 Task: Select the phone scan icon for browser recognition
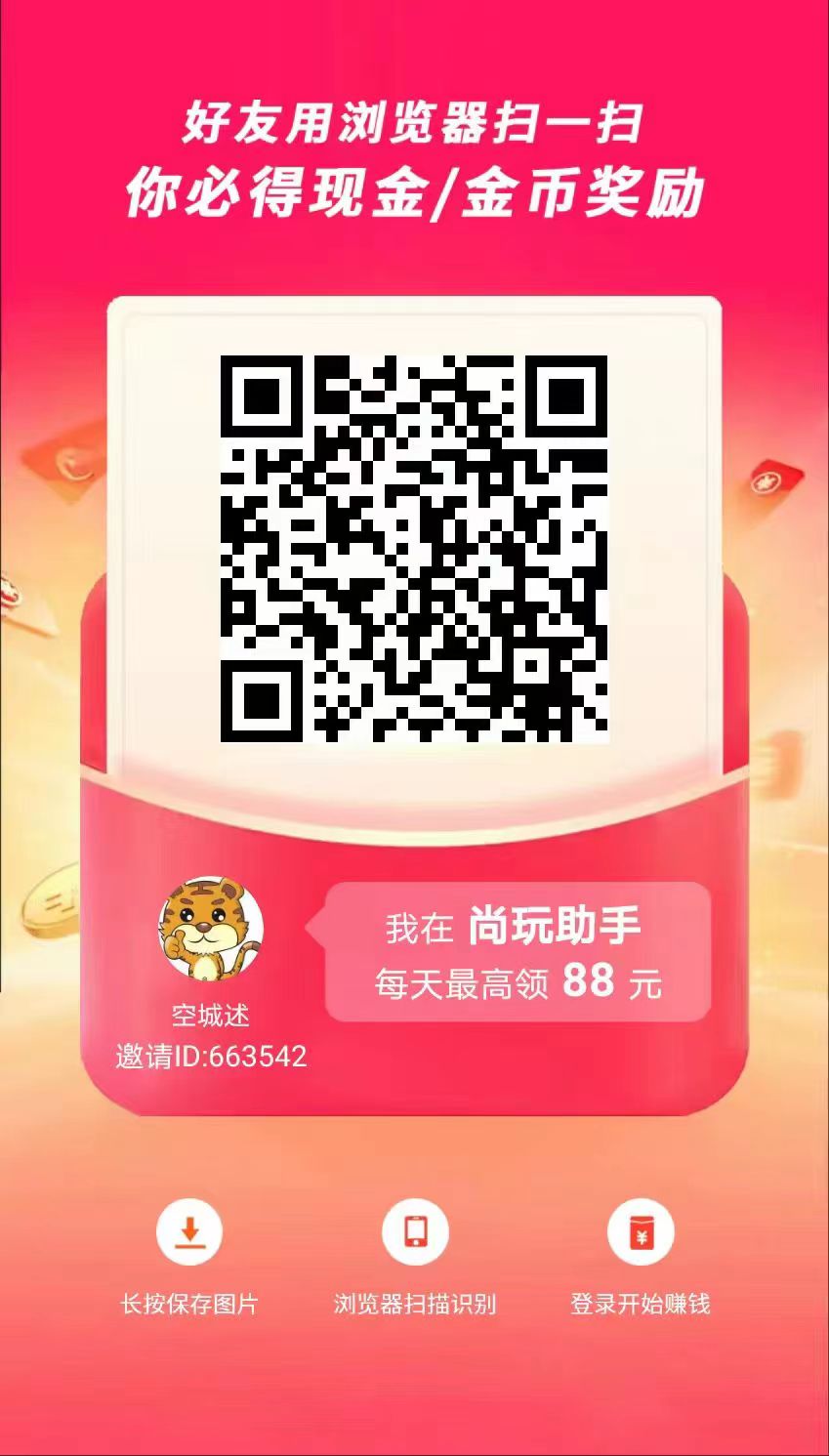click(x=414, y=1233)
